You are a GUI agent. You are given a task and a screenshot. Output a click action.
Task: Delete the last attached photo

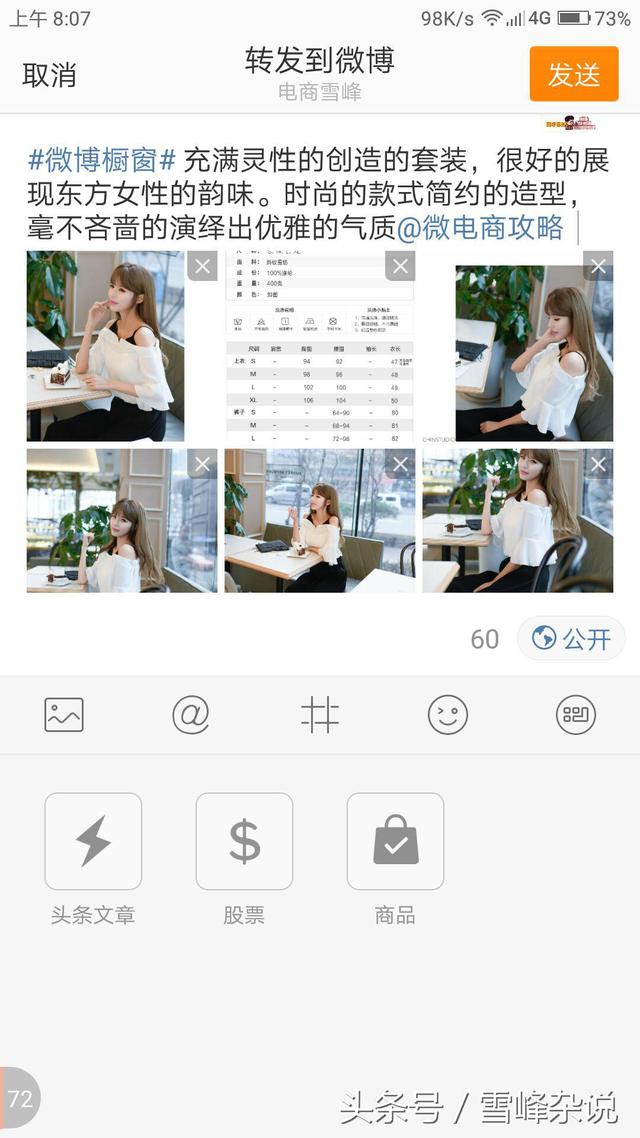598,464
